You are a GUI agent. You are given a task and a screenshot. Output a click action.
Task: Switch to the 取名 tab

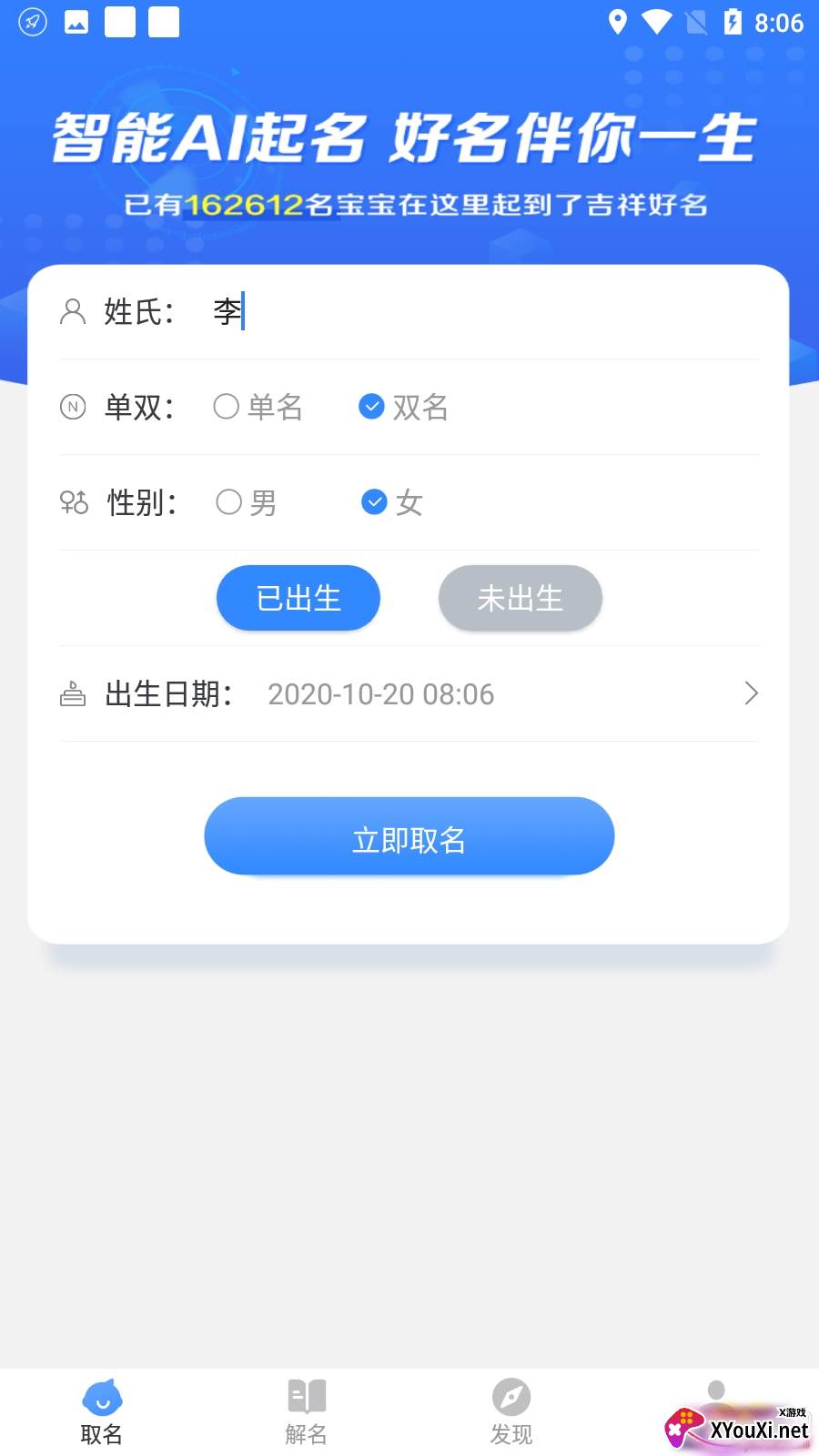coord(102,1412)
